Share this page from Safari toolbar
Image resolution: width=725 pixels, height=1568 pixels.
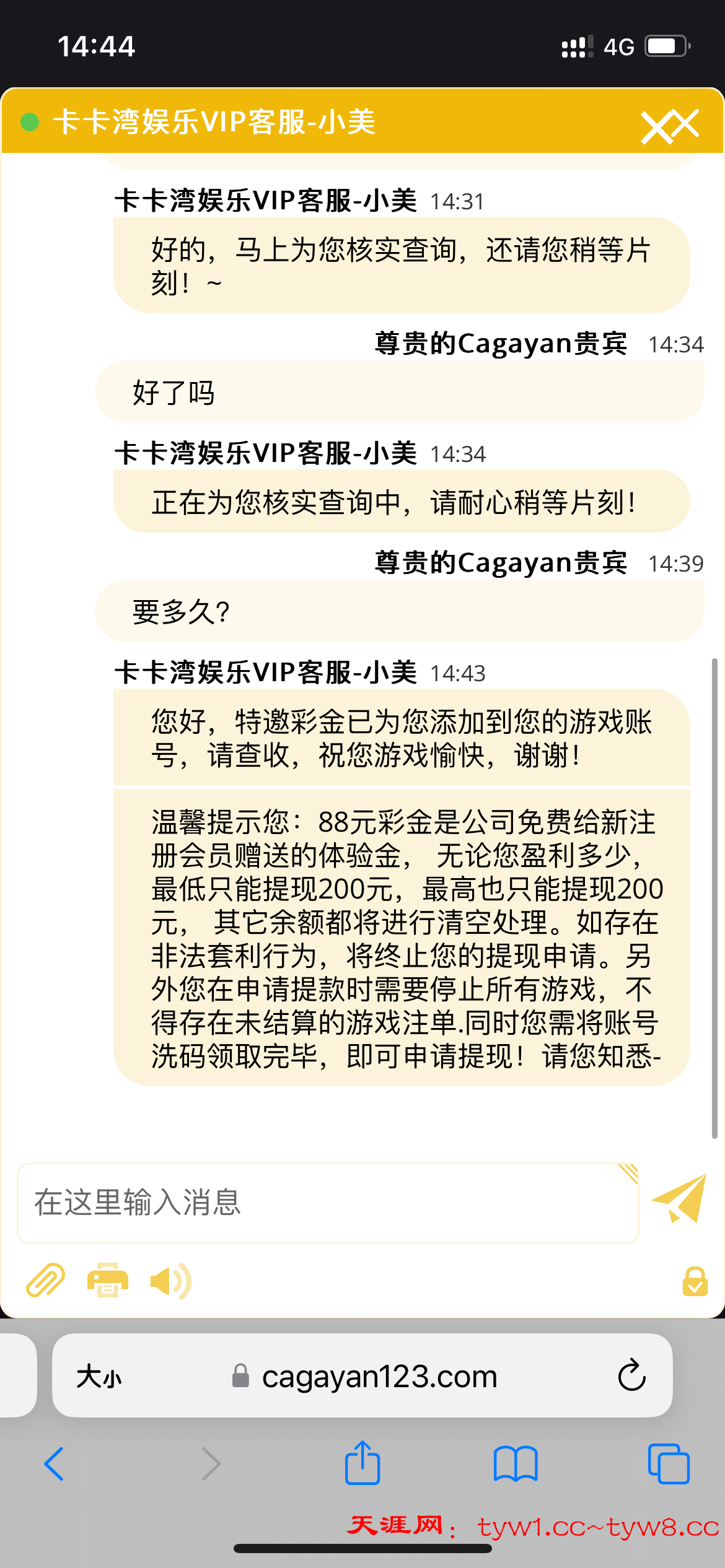click(x=362, y=1463)
